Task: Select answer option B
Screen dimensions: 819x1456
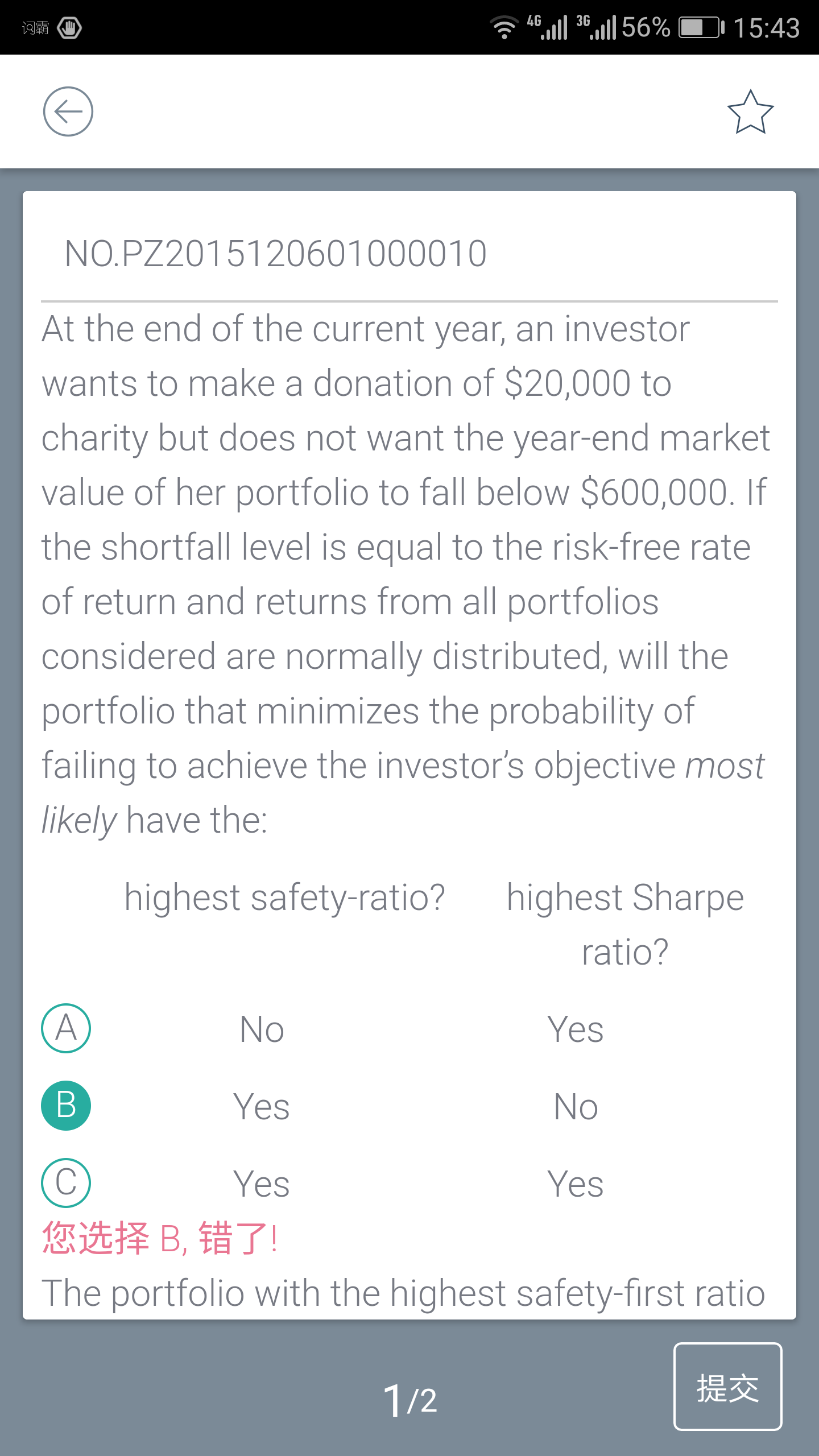Action: 66,1106
